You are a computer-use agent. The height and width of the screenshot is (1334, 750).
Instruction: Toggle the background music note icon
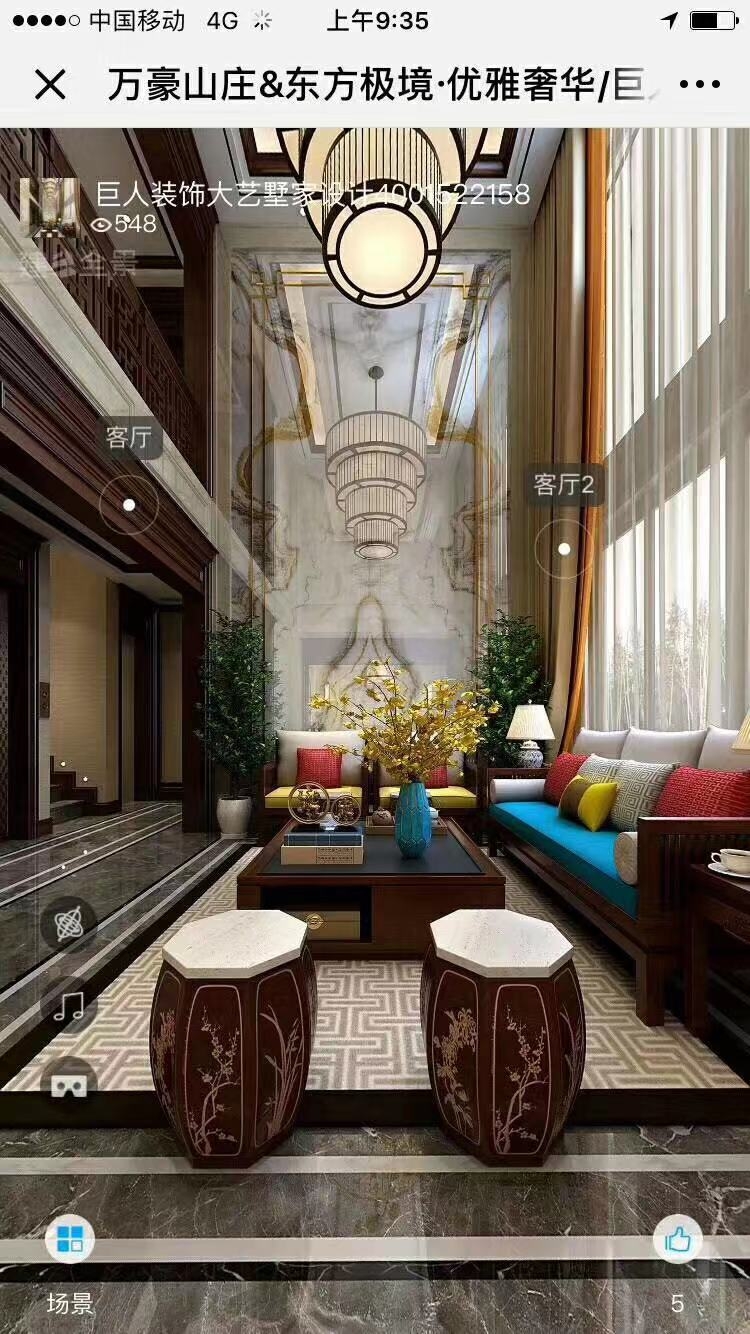(x=68, y=1005)
